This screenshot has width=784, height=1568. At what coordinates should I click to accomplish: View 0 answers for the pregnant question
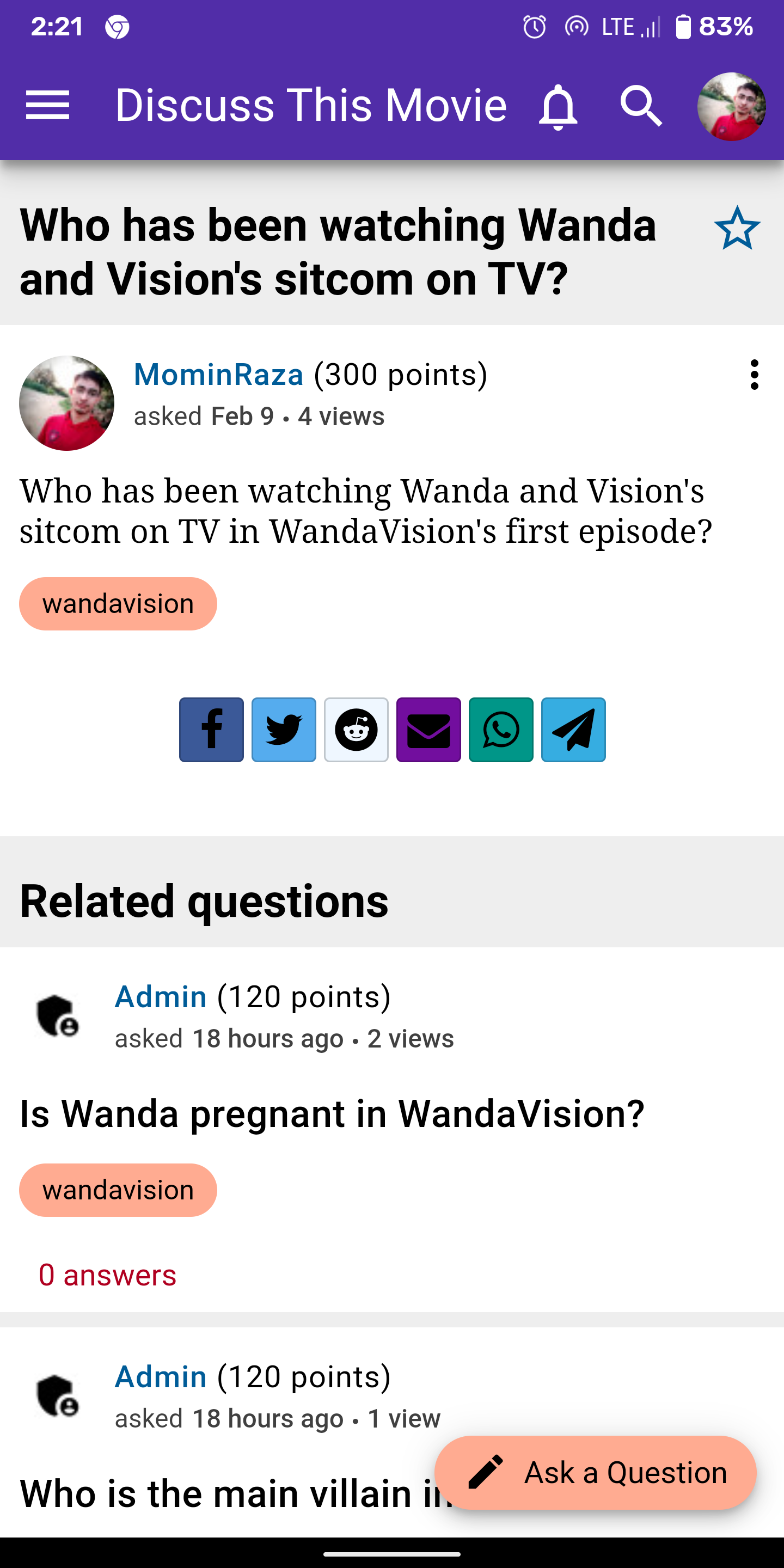[107, 1275]
